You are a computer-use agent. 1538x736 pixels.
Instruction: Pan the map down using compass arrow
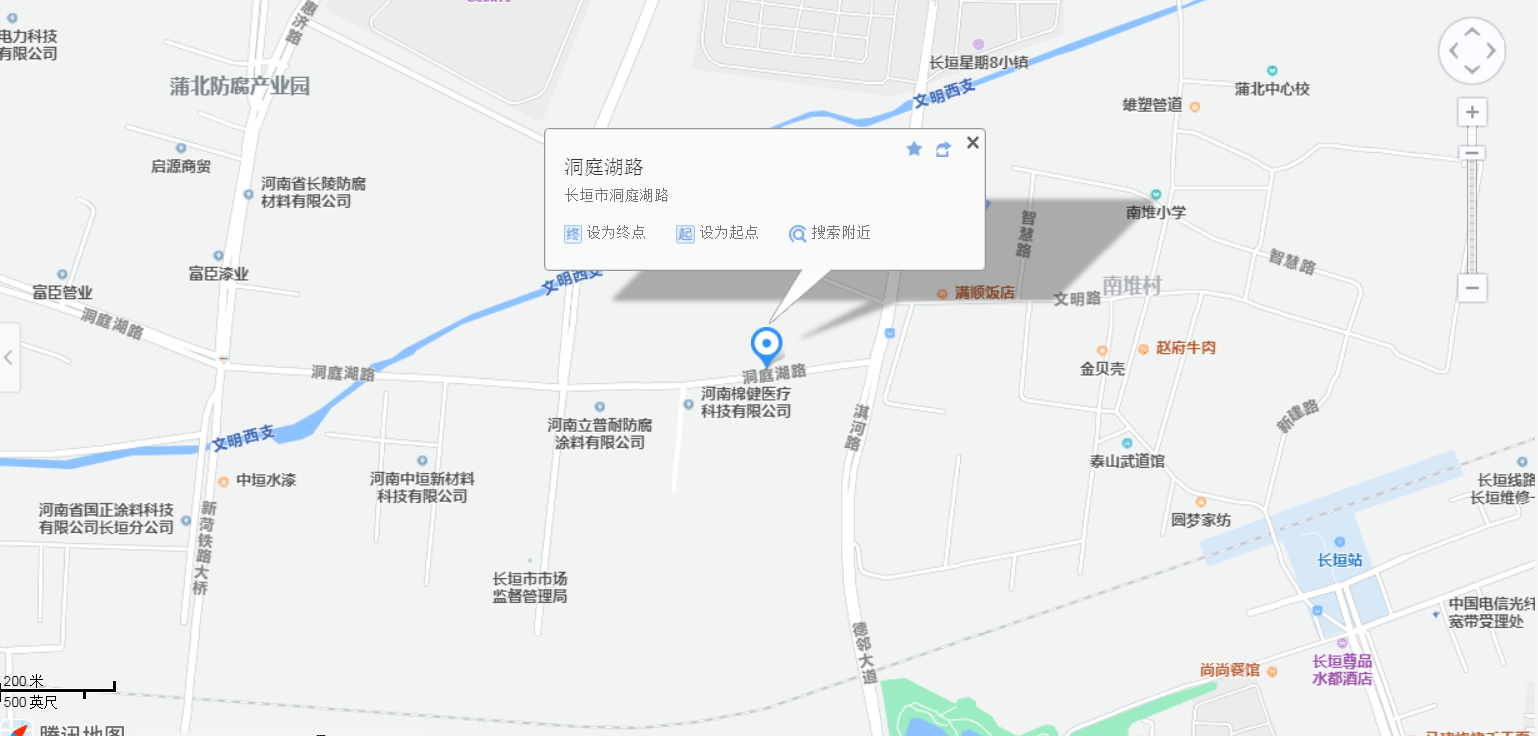click(1472, 69)
